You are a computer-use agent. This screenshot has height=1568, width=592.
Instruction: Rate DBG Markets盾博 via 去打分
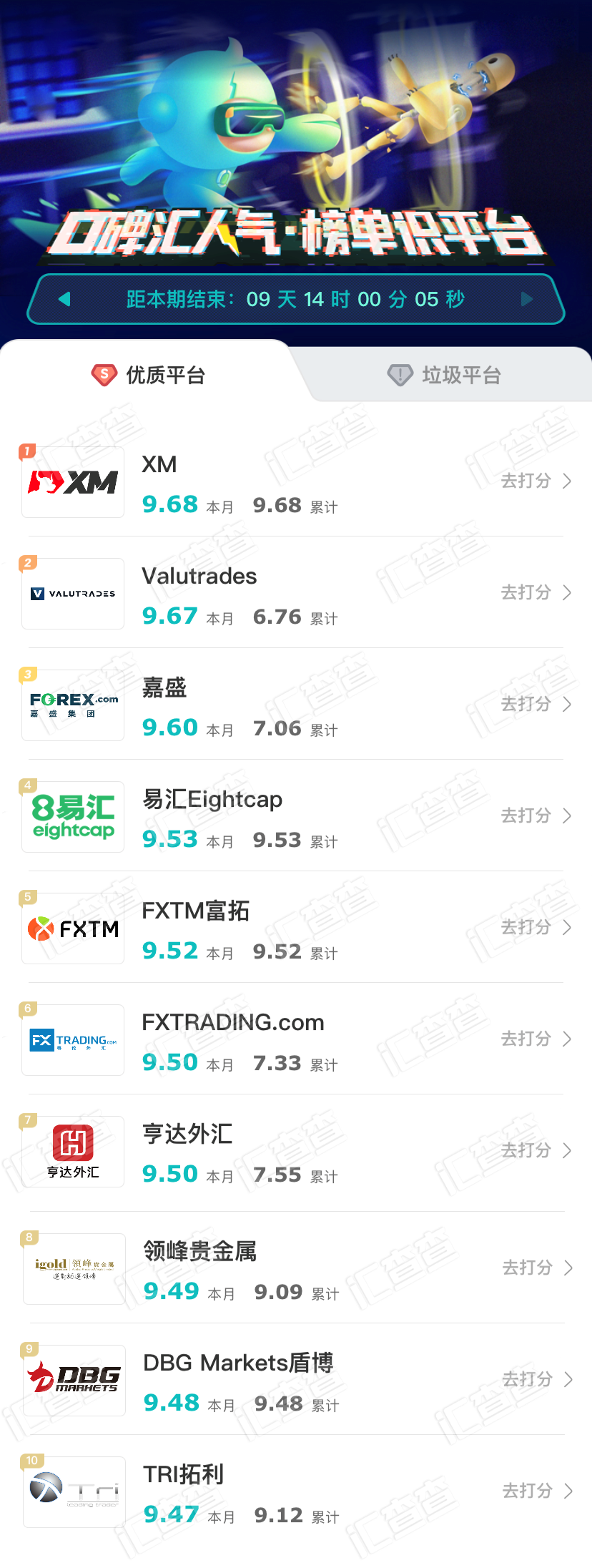(x=538, y=1379)
